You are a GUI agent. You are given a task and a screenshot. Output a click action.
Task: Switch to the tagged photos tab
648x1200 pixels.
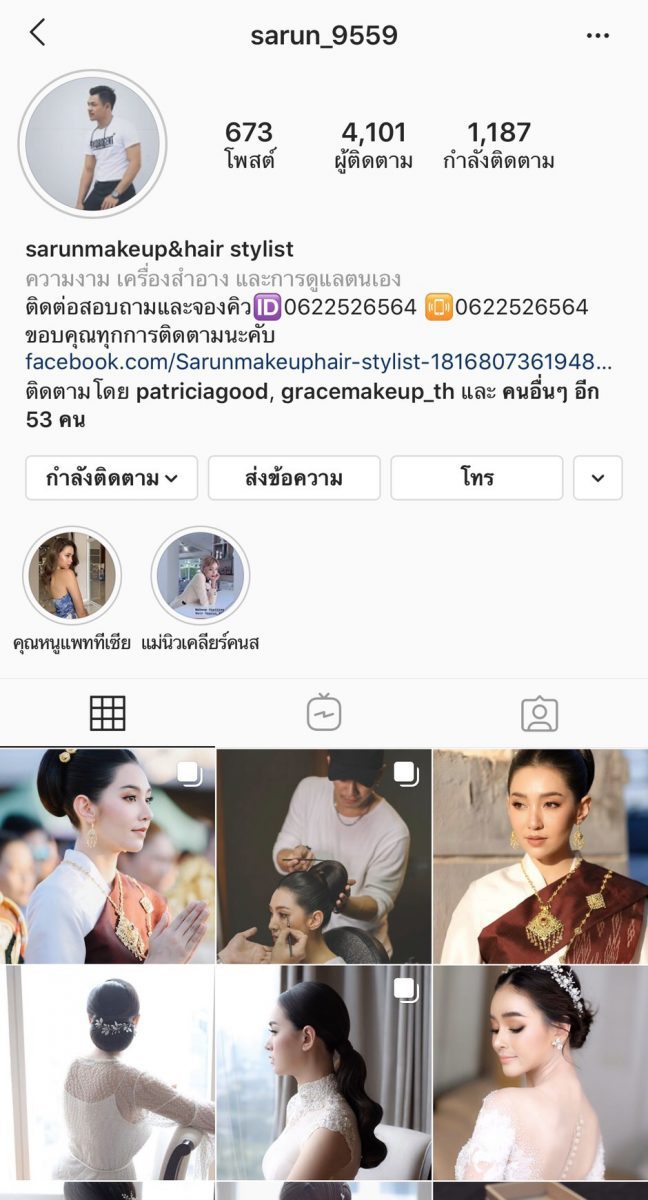pos(539,713)
